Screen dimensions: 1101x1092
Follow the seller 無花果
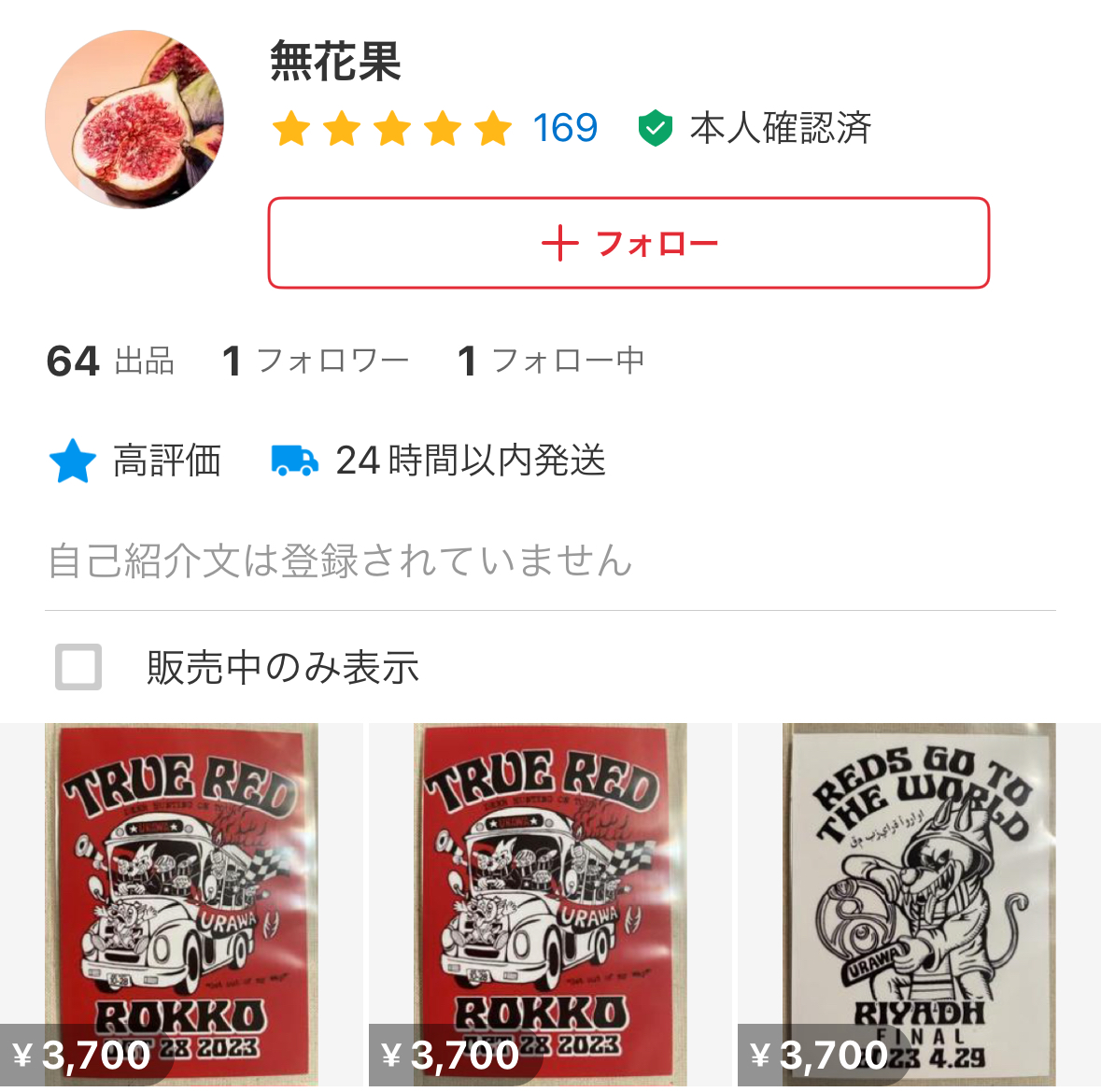pyautogui.click(x=628, y=243)
